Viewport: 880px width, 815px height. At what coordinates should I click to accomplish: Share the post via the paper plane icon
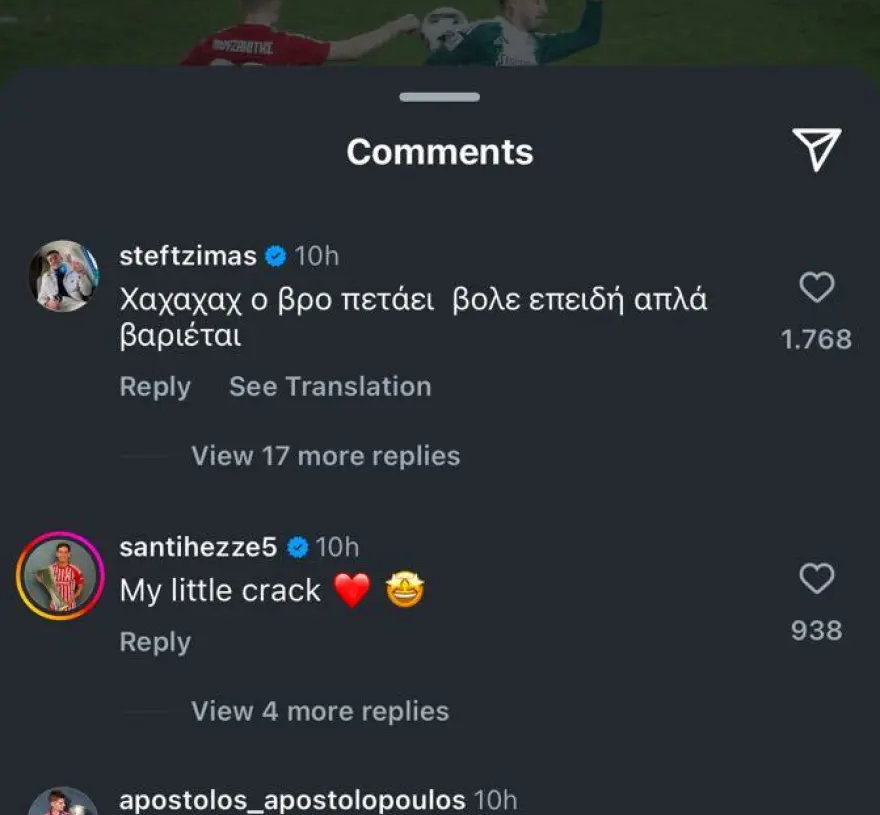[x=816, y=150]
